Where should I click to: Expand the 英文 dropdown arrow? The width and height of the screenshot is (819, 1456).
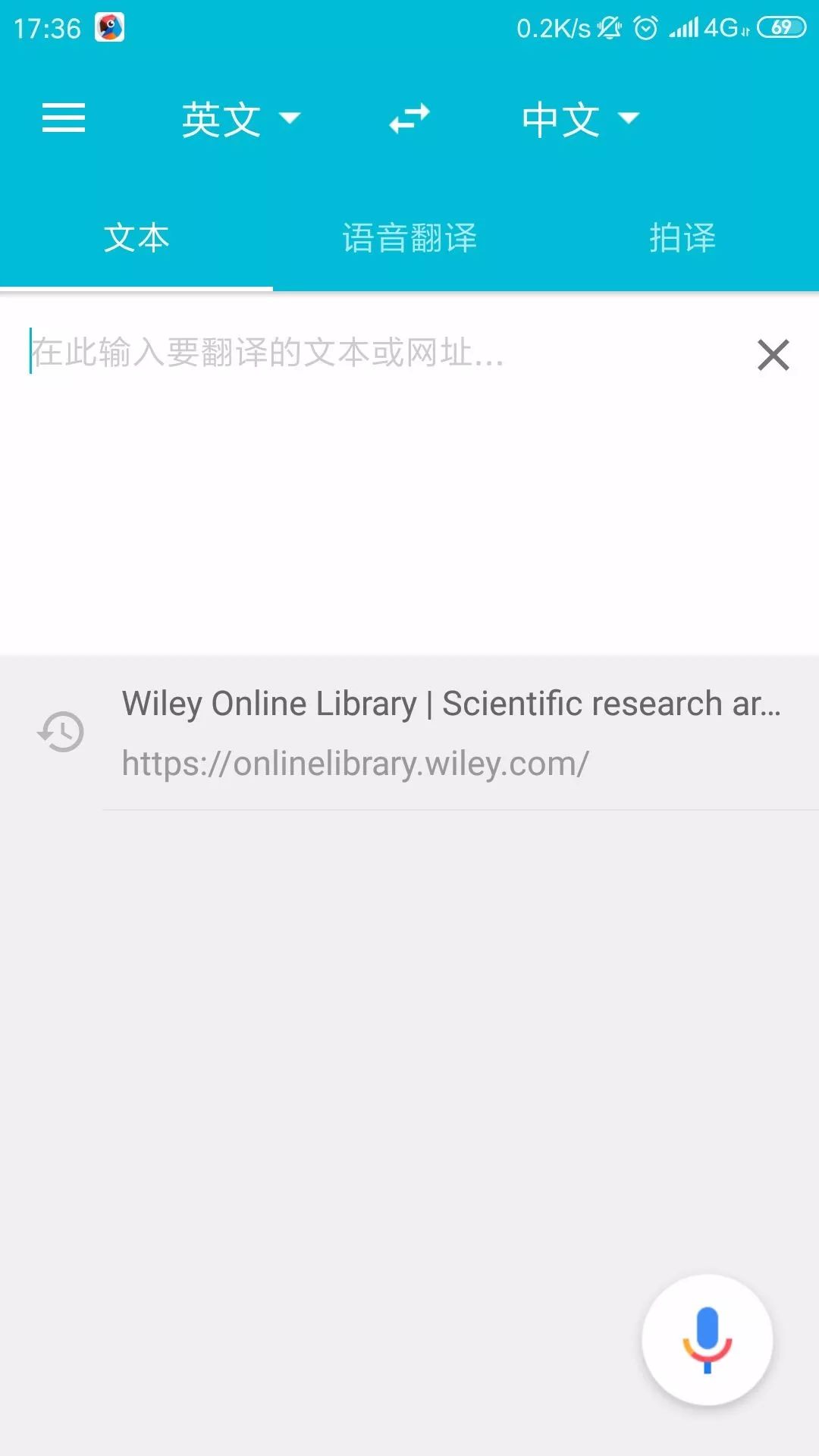click(x=292, y=120)
